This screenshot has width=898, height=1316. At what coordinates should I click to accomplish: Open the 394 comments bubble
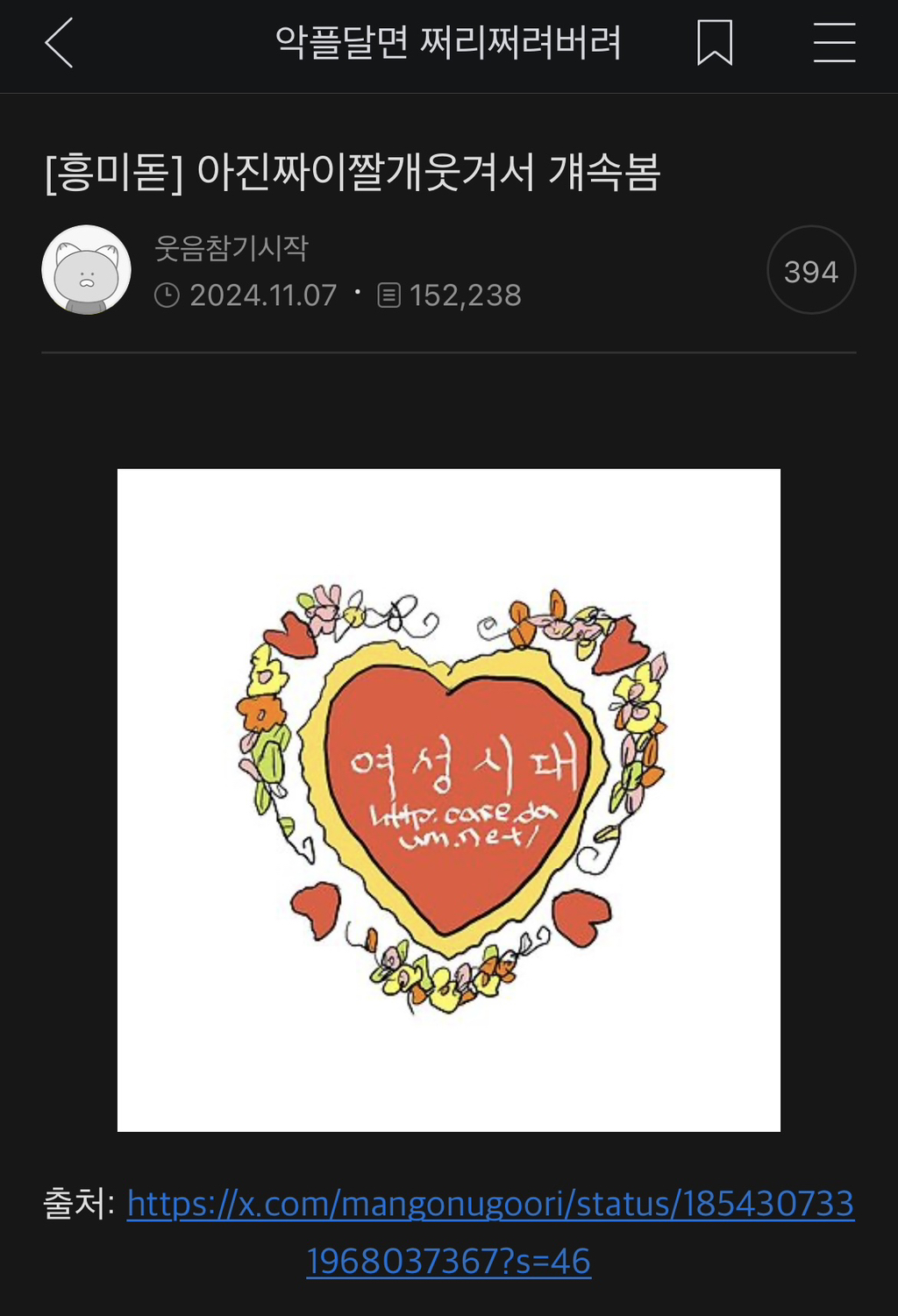coord(811,270)
